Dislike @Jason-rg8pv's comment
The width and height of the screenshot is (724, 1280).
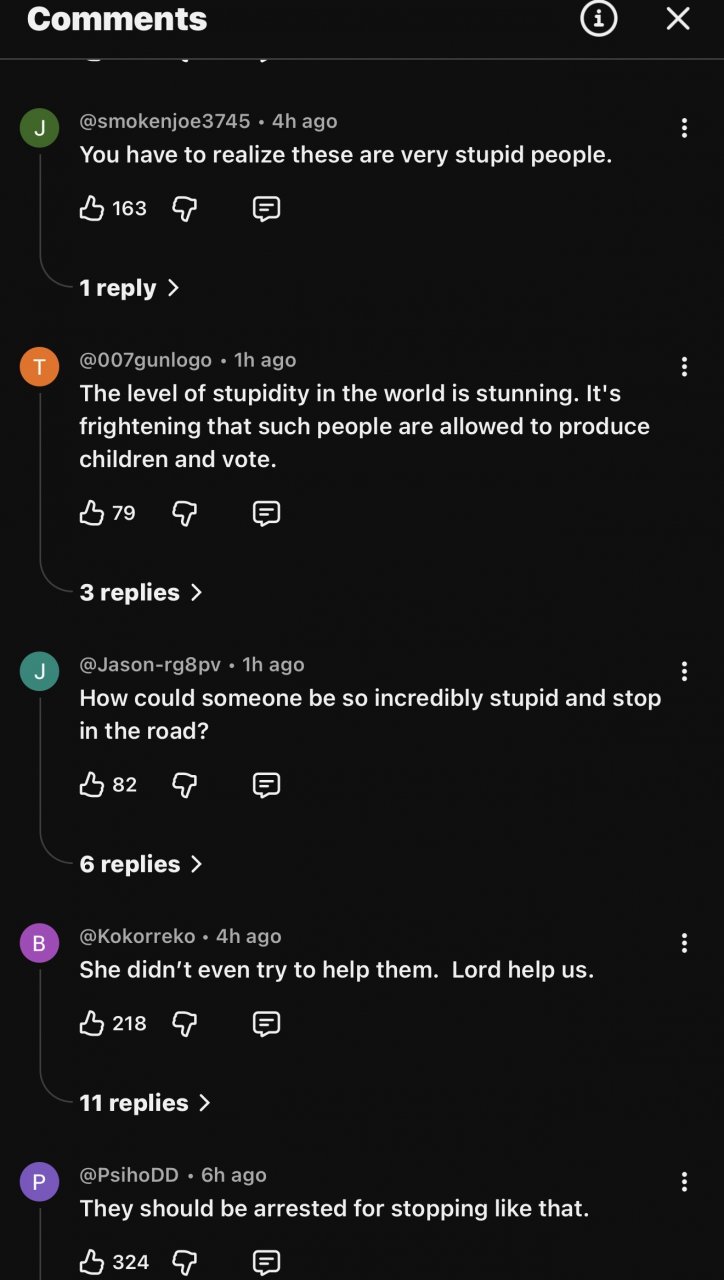point(185,784)
